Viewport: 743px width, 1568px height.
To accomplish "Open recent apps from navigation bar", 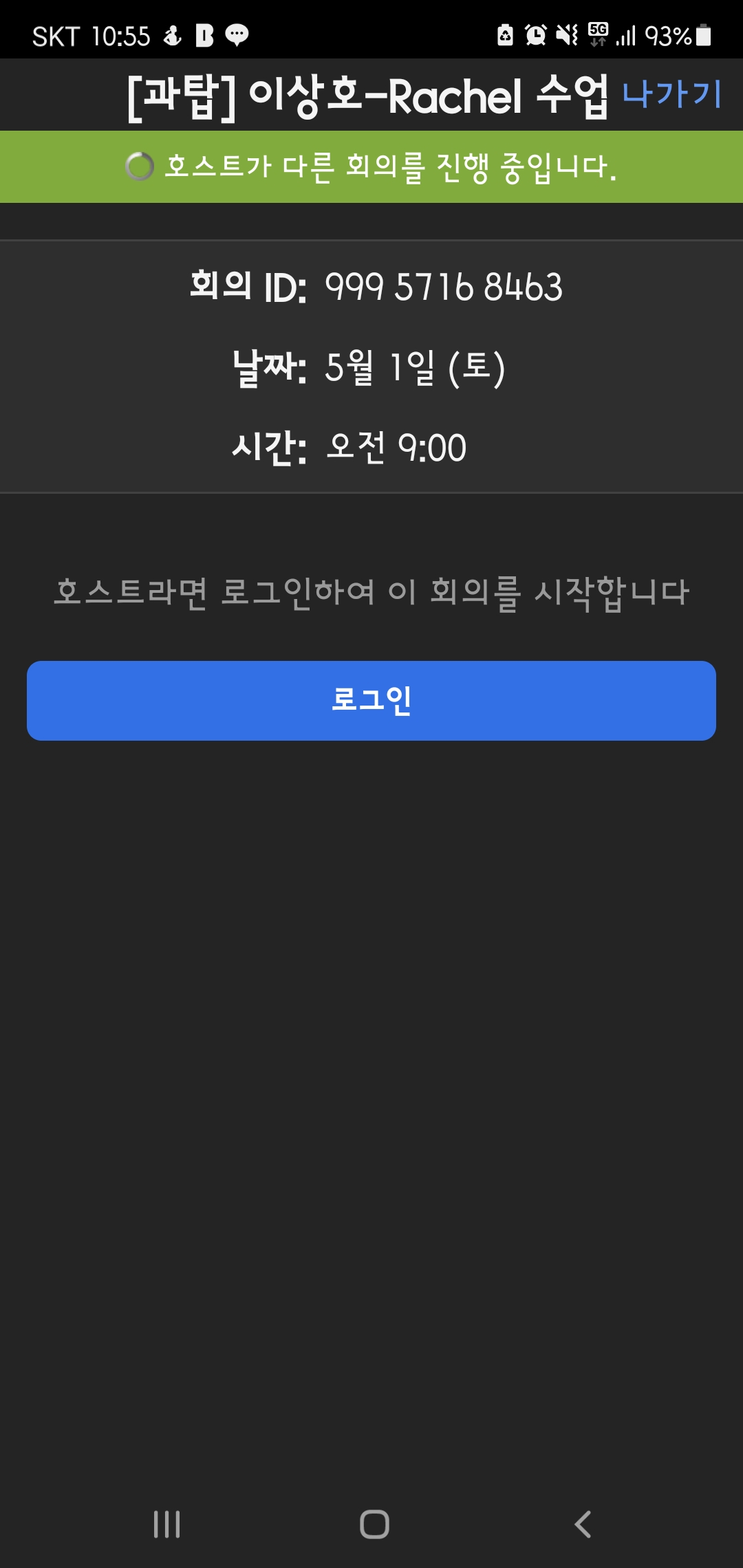I will point(167,1525).
